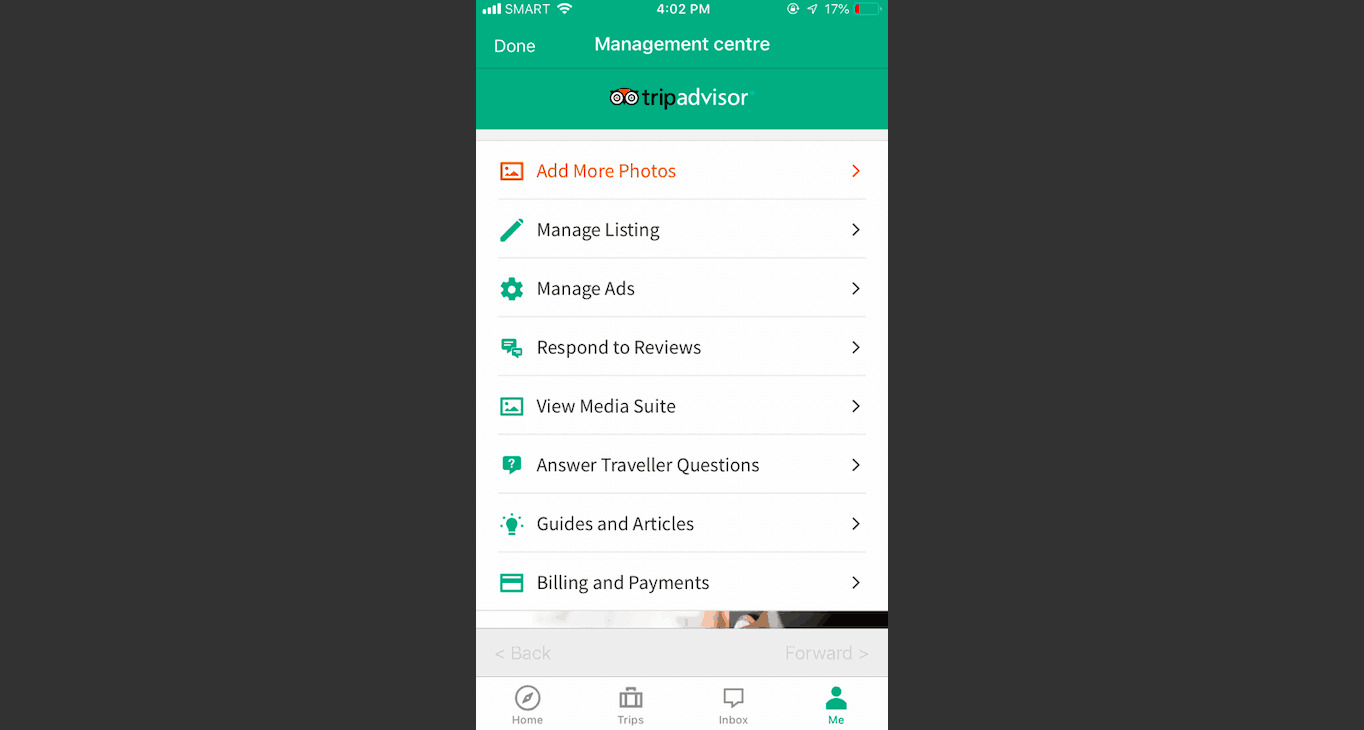Tap the Back browser button
The width and height of the screenshot is (1364, 730).
(x=523, y=653)
